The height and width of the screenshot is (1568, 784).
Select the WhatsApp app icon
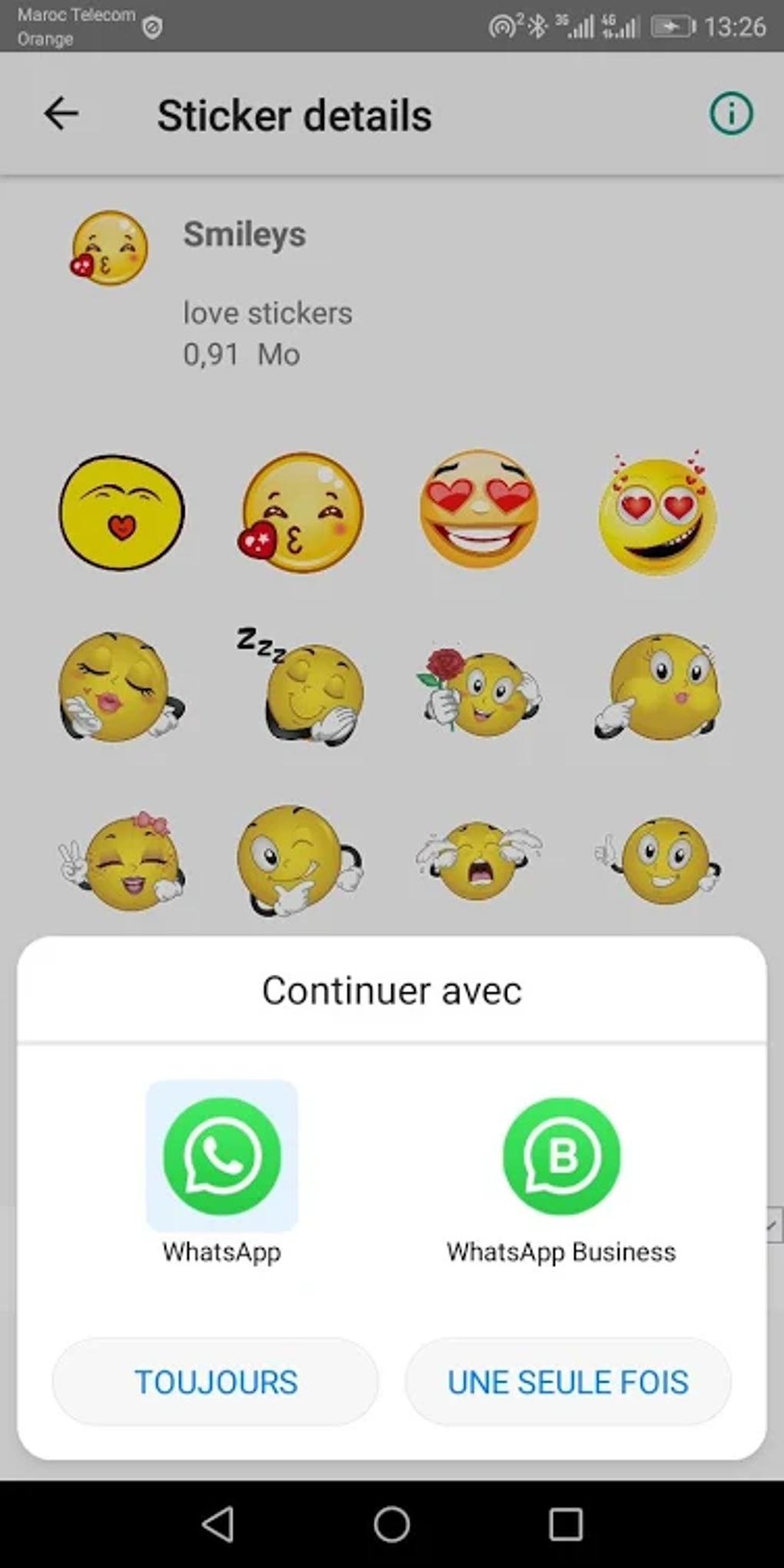pyautogui.click(x=222, y=1154)
